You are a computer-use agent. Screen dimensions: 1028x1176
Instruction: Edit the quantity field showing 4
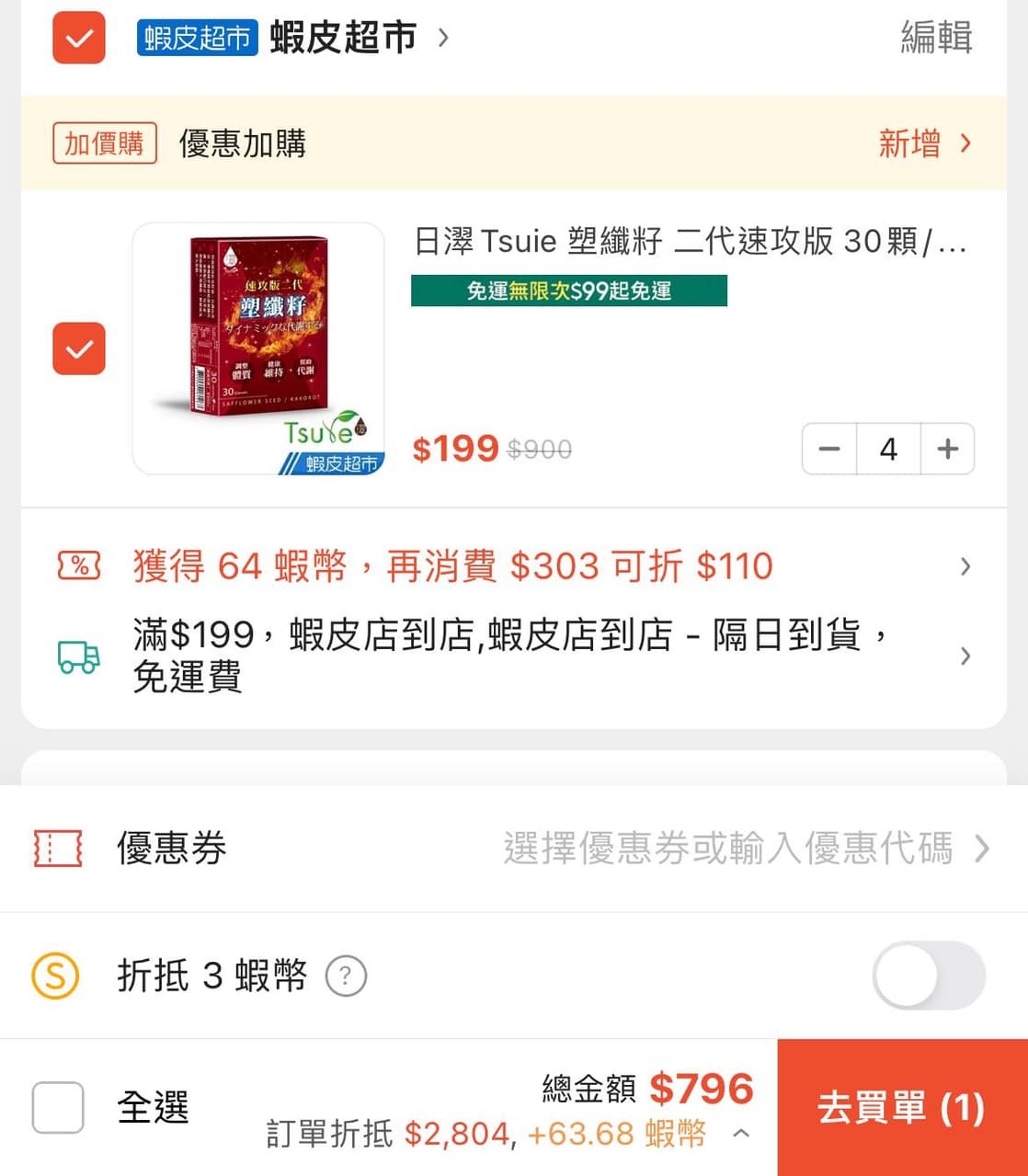point(888,449)
